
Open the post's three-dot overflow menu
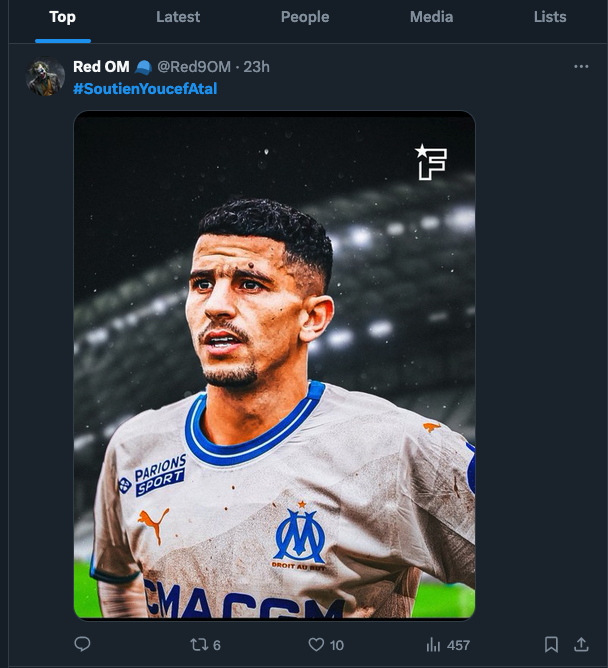pos(581,67)
